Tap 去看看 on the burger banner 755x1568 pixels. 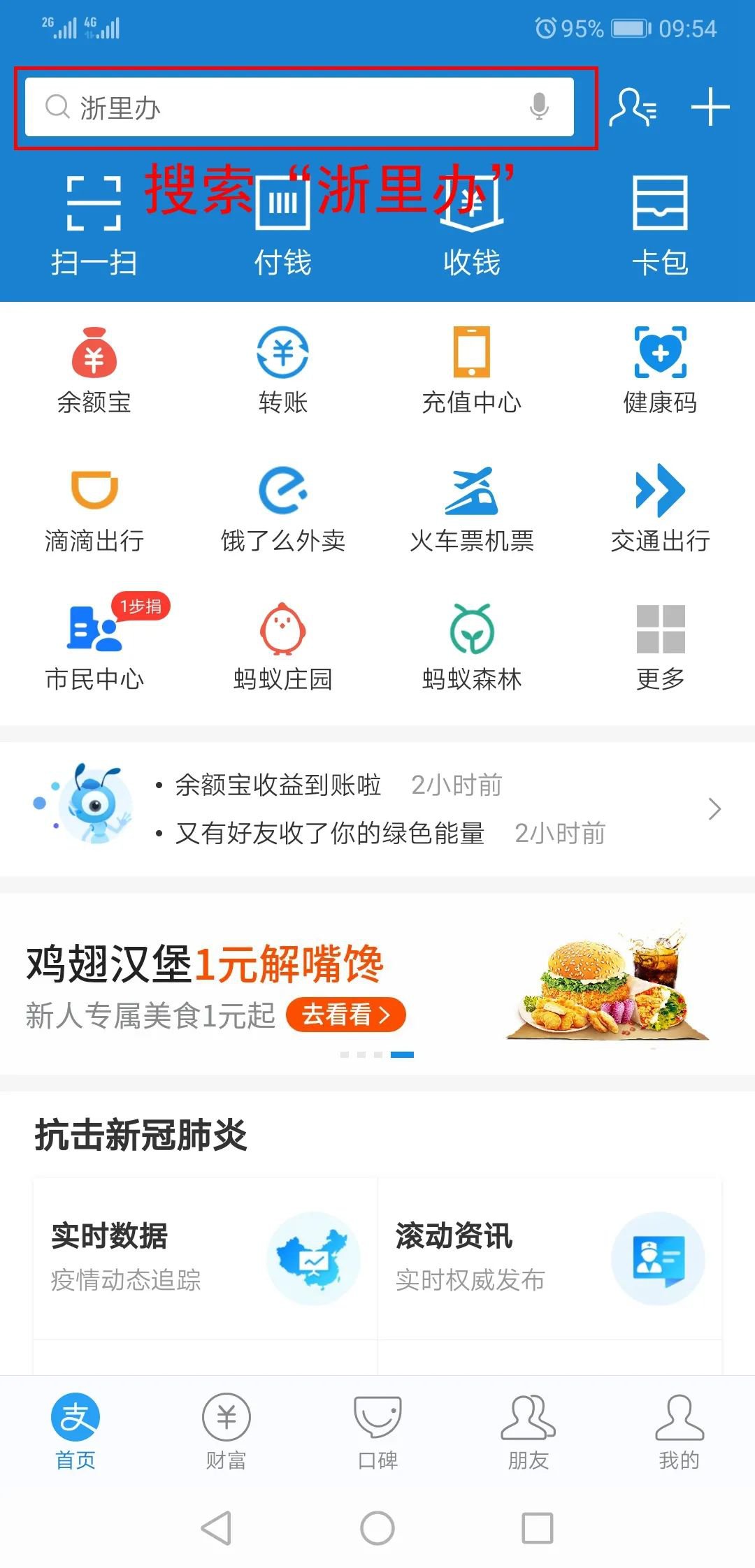[346, 1014]
